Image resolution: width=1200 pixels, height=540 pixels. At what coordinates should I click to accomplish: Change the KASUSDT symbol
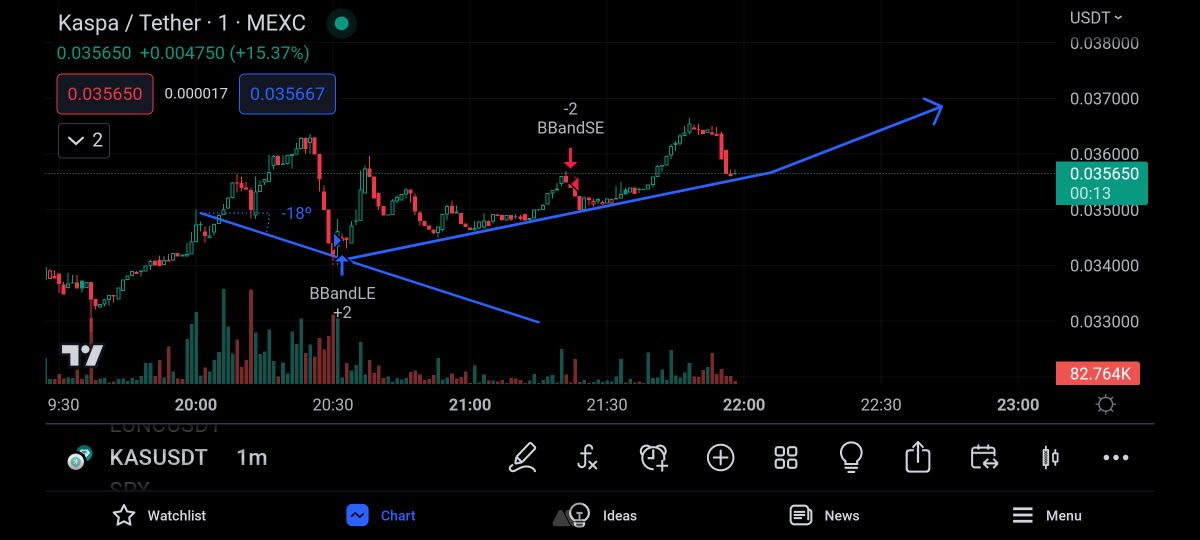[158, 458]
